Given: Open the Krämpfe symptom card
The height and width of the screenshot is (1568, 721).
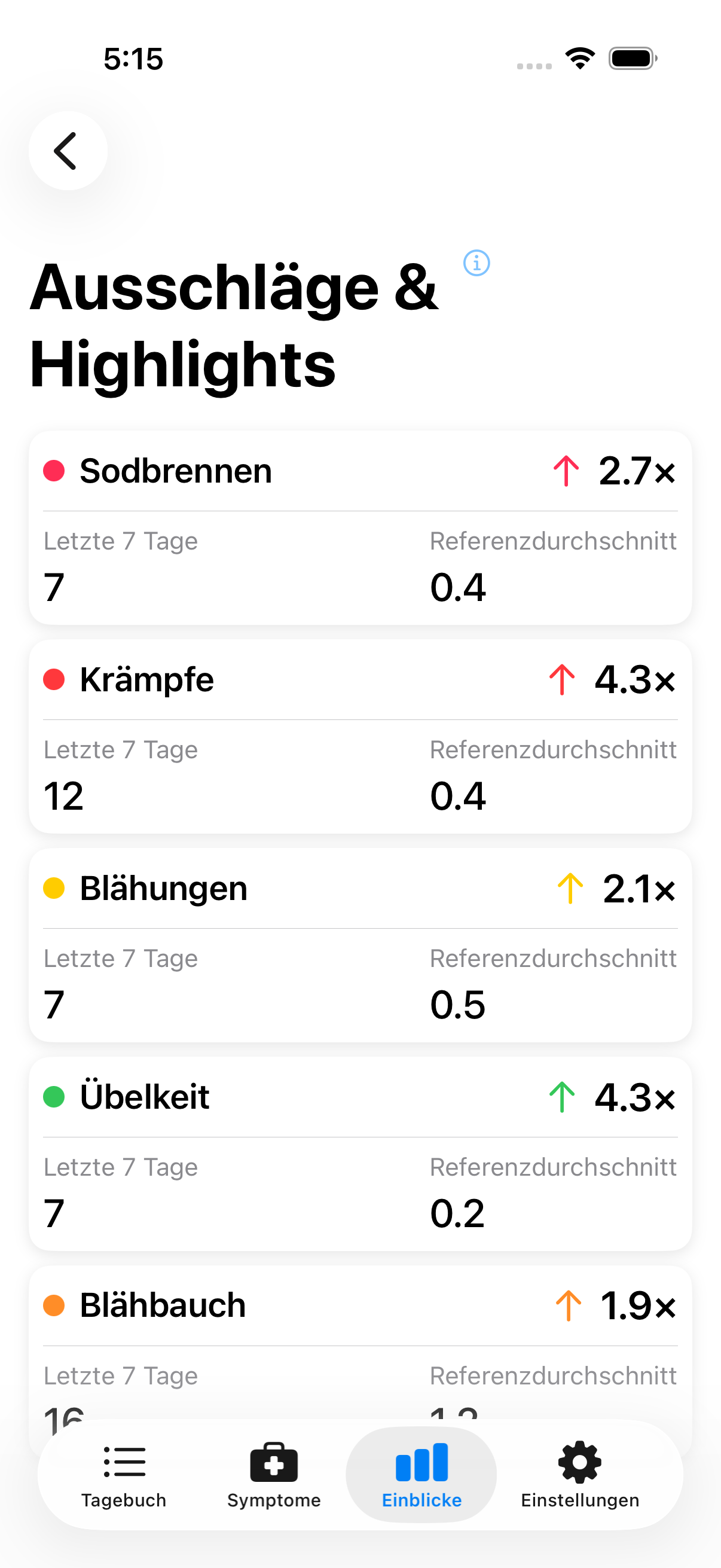Looking at the screenshot, I should [x=360, y=737].
